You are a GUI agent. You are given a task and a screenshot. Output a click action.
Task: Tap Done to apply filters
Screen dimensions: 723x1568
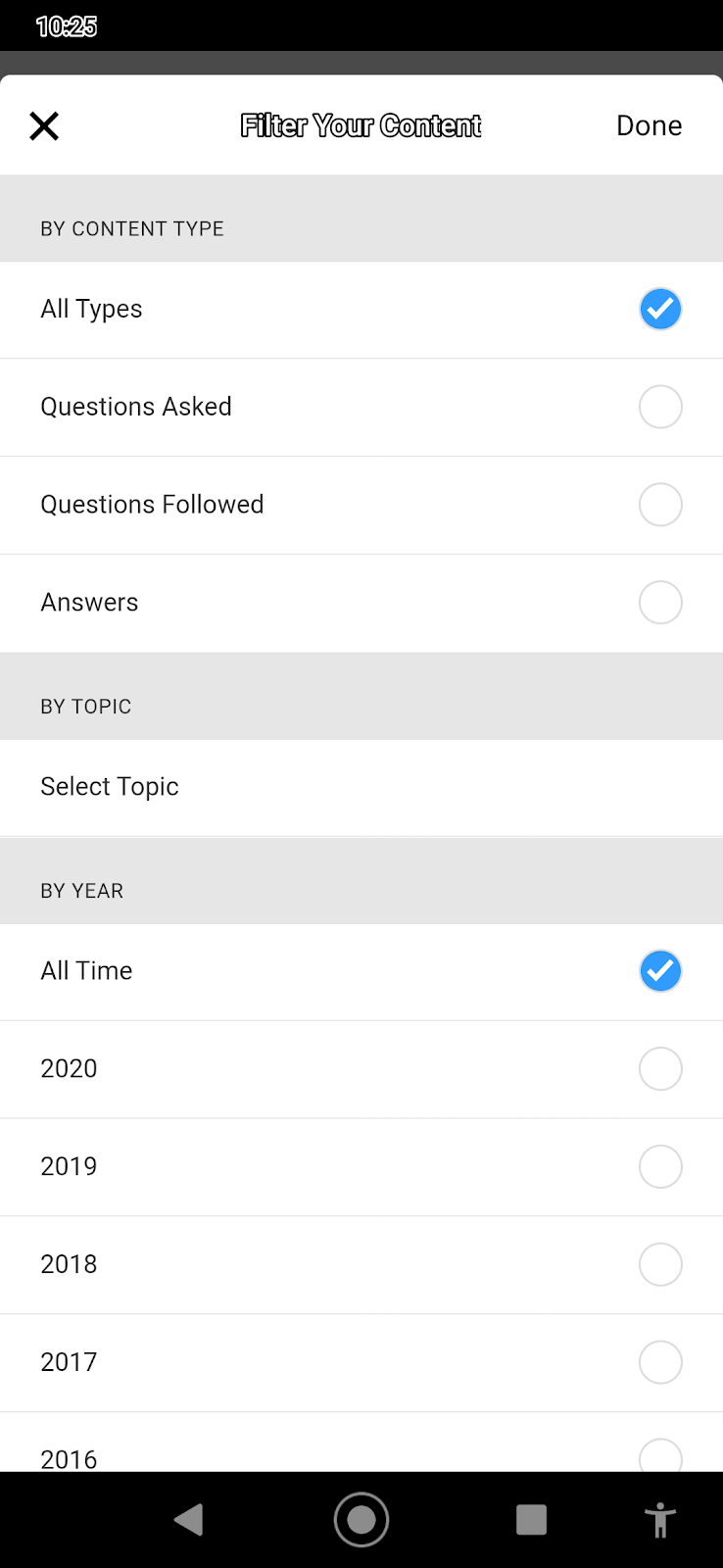coord(649,125)
